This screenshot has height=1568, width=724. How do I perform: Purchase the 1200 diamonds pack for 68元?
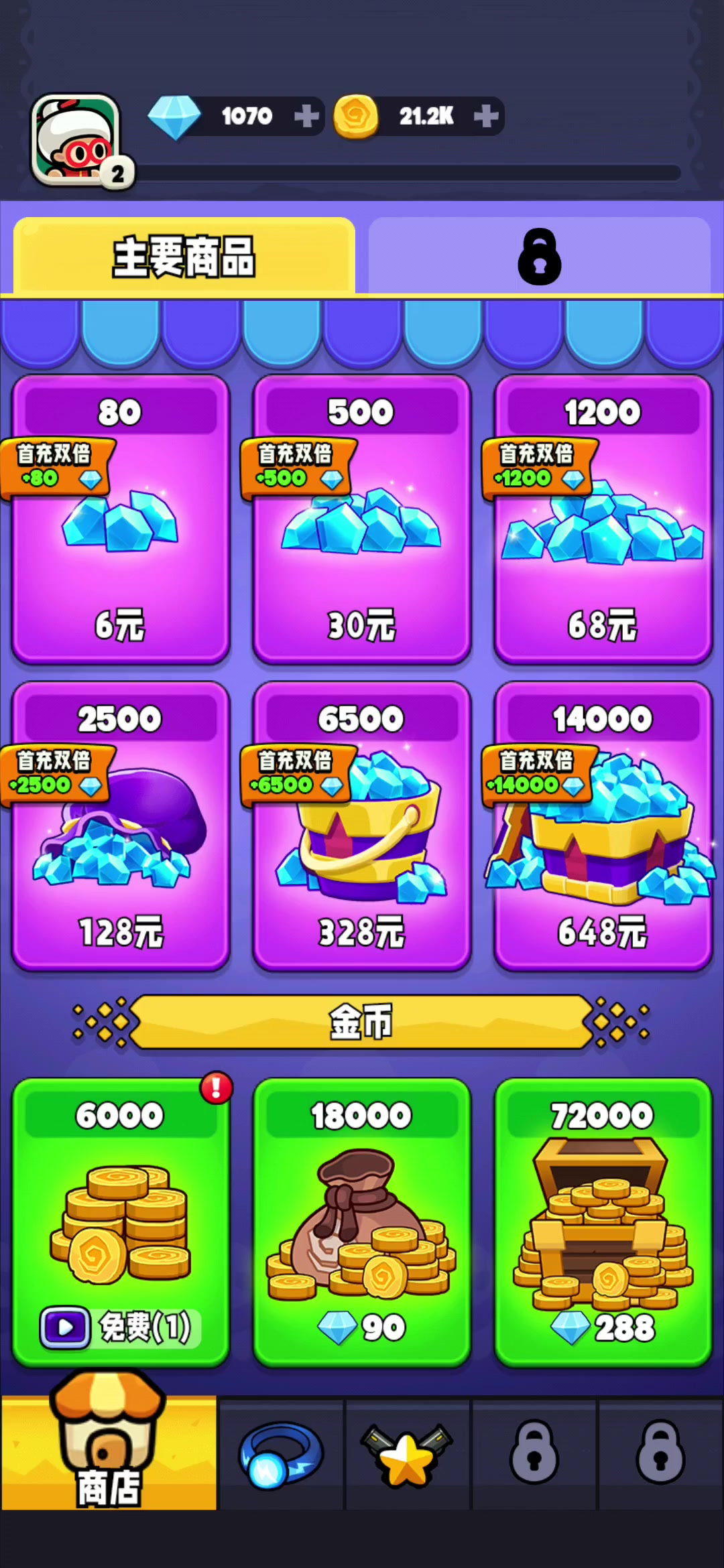pos(603,519)
